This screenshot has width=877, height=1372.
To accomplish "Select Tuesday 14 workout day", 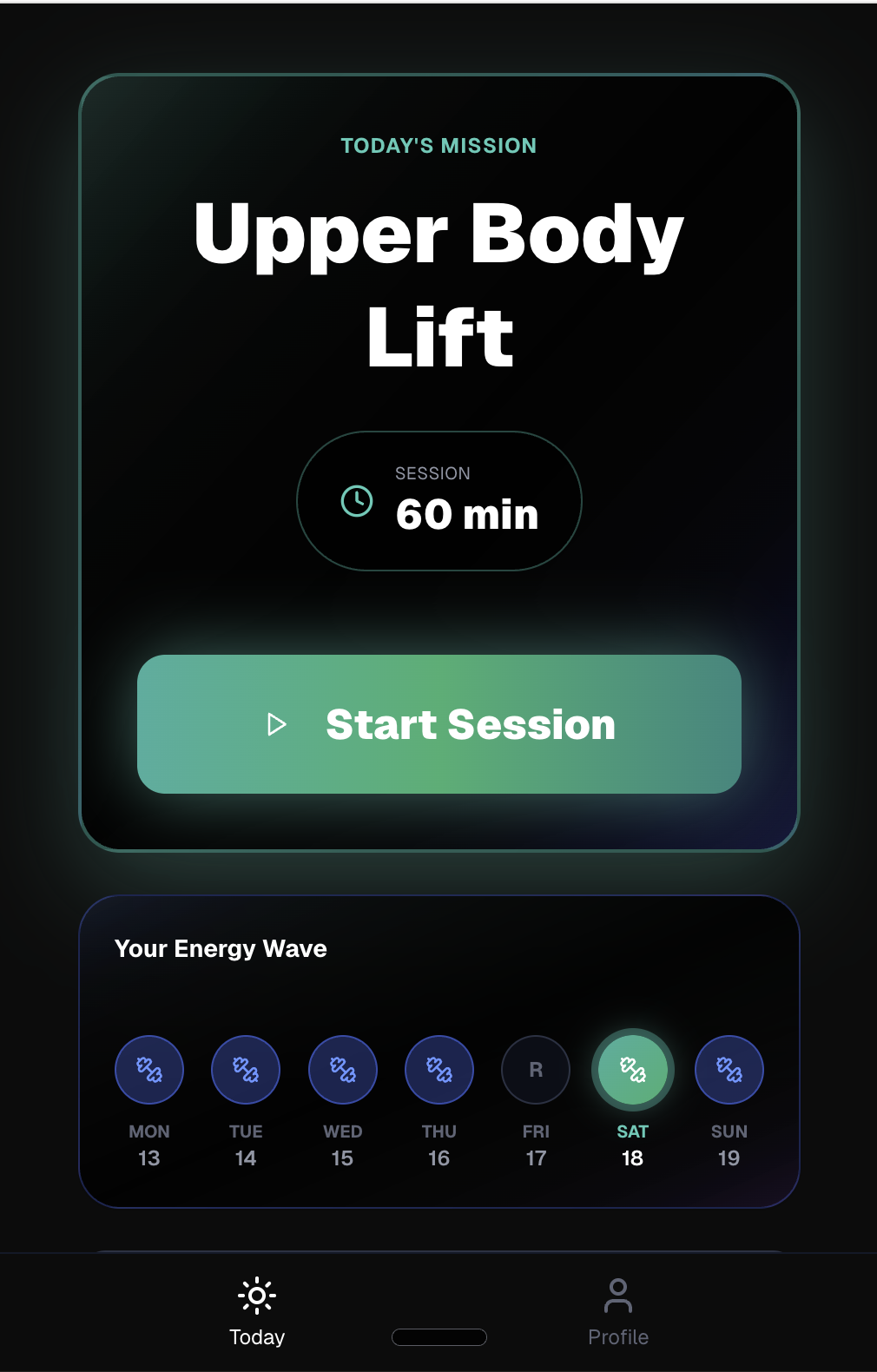I will coord(246,1070).
